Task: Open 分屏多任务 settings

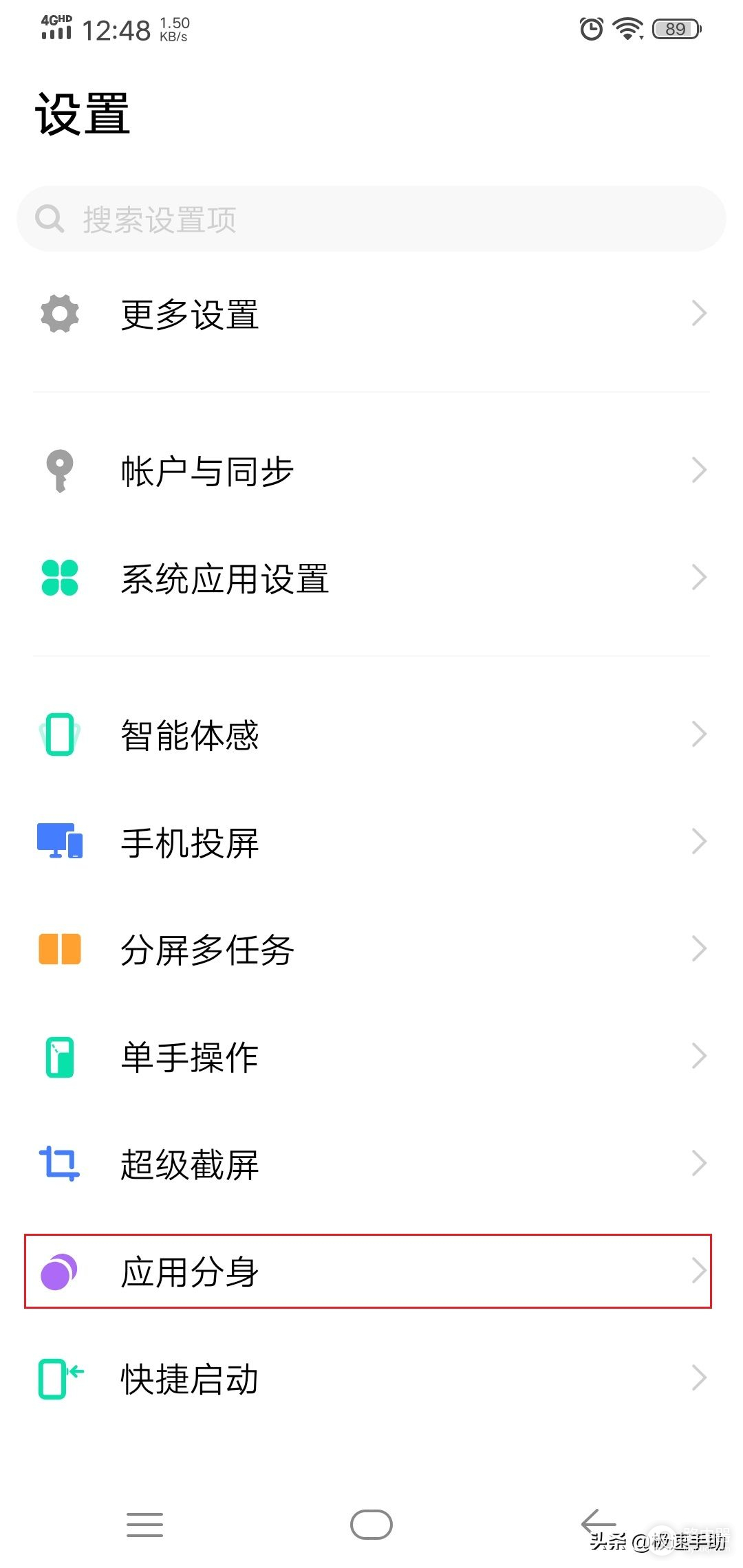Action: tap(371, 950)
